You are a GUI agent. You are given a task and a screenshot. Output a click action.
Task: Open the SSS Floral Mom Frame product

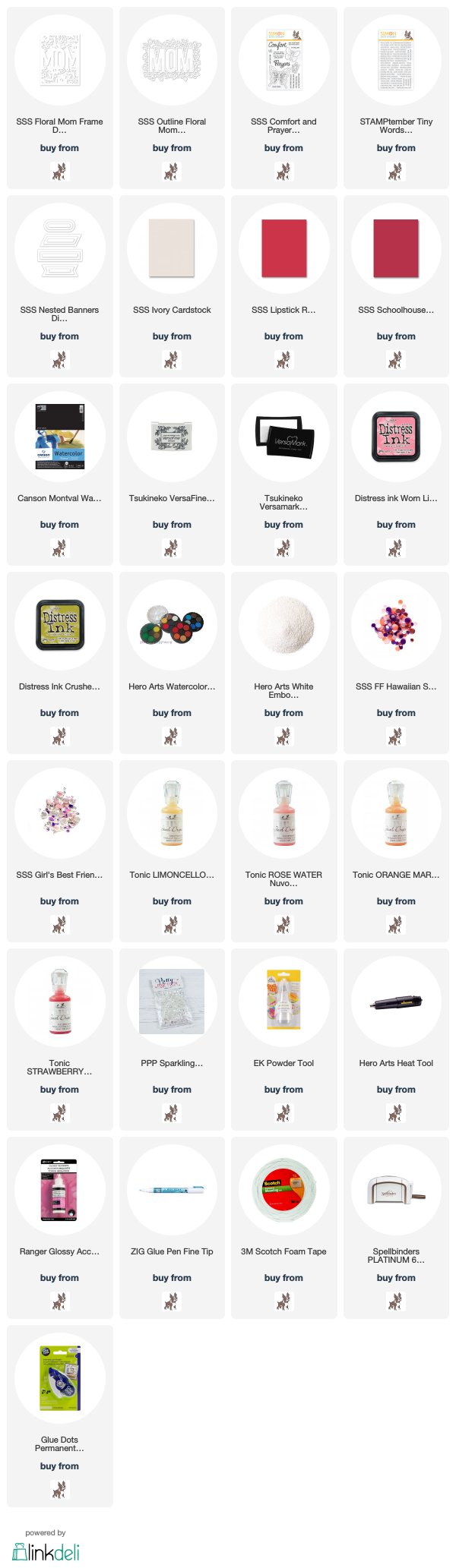click(59, 61)
